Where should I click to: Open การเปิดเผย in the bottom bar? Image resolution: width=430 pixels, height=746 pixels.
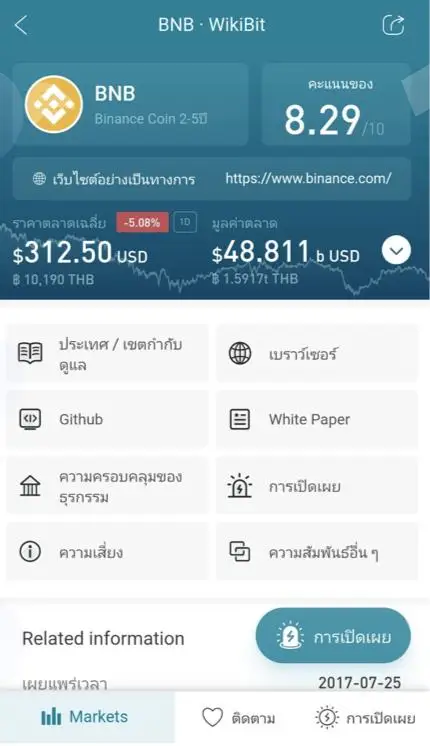pyautogui.click(x=365, y=717)
